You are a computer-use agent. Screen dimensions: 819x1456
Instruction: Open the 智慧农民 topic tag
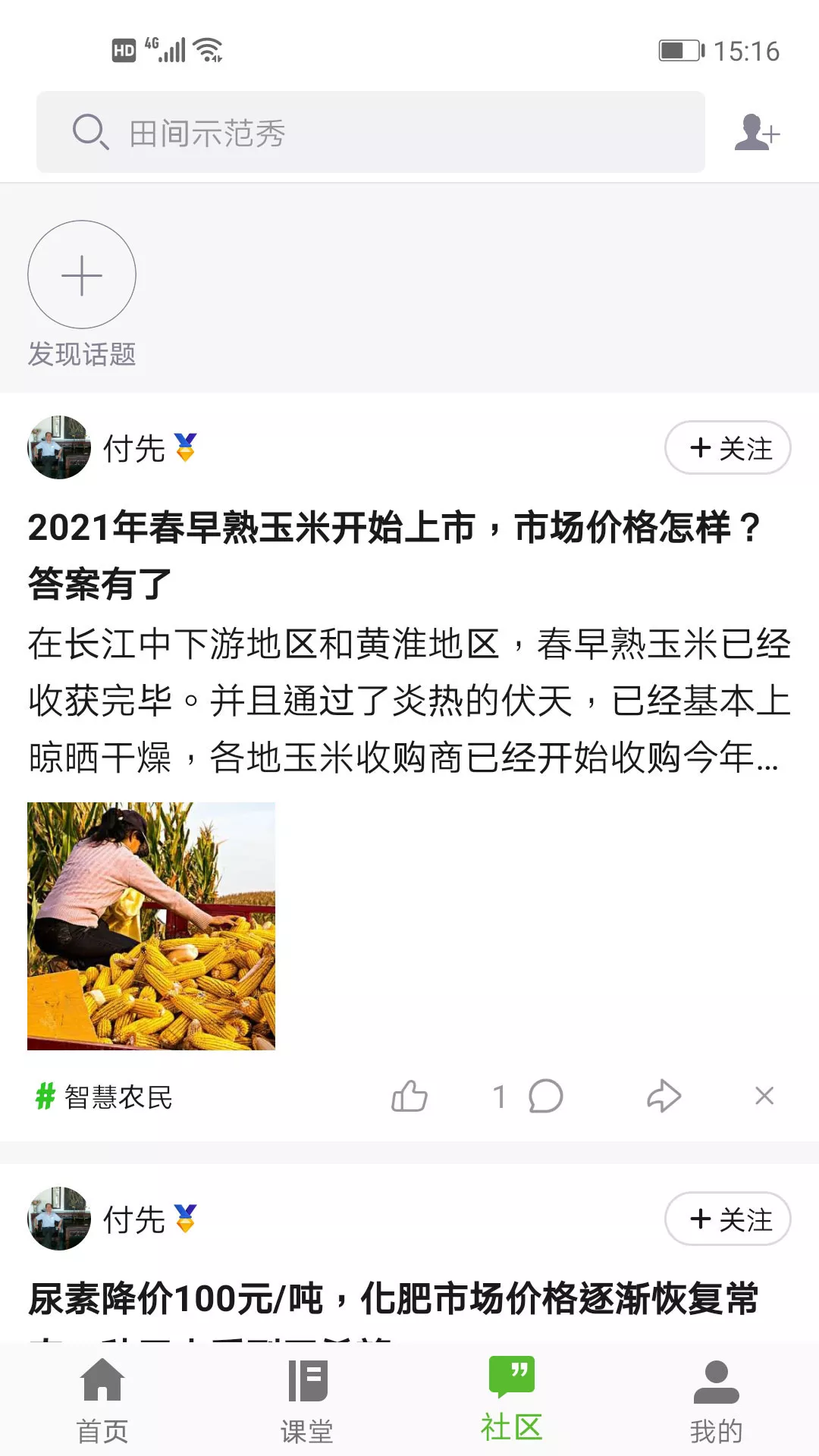[105, 1097]
